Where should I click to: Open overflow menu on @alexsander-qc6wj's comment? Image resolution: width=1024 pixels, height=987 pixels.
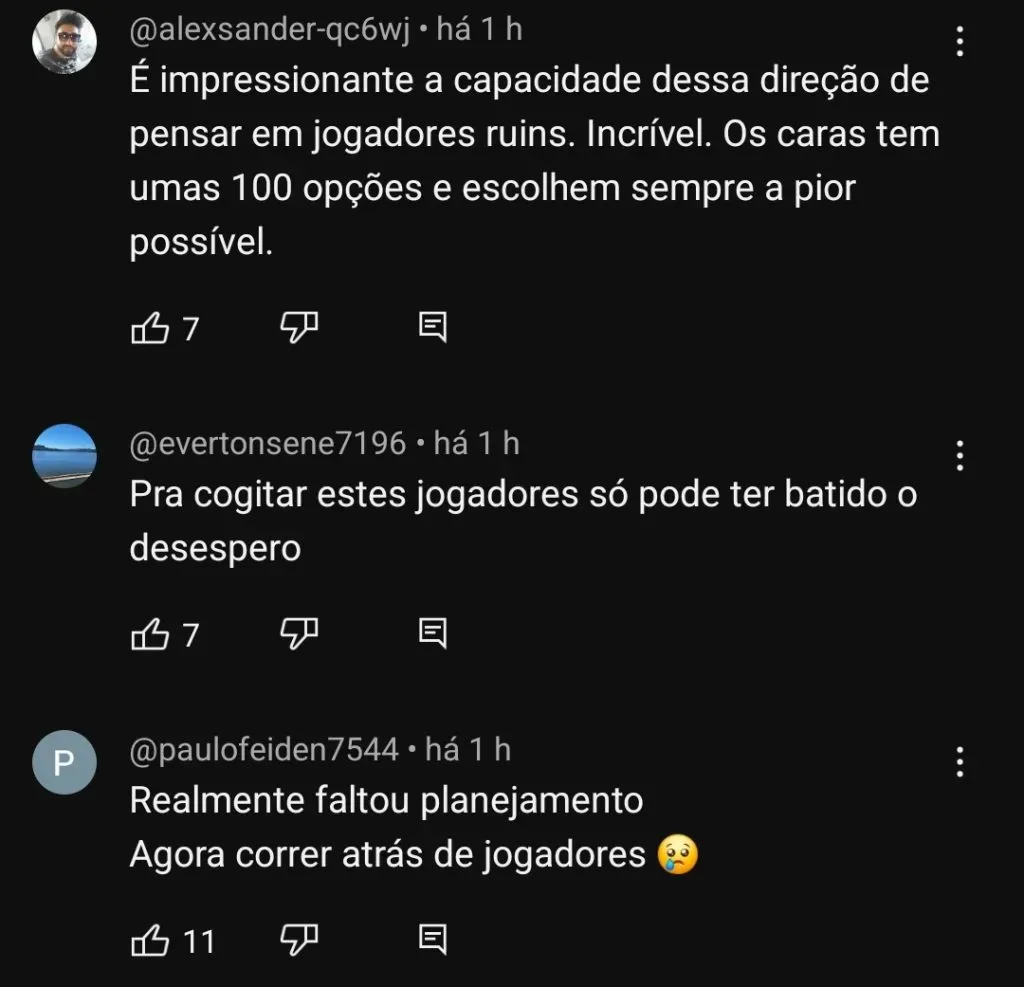(x=959, y=41)
